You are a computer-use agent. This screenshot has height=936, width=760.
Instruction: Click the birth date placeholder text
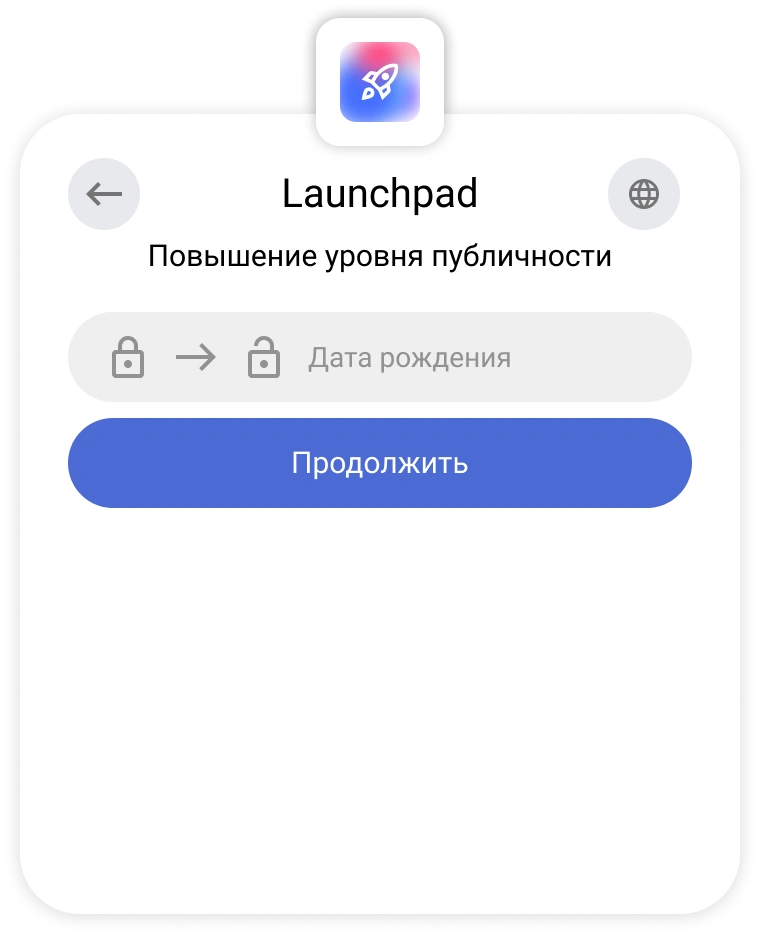coord(410,357)
